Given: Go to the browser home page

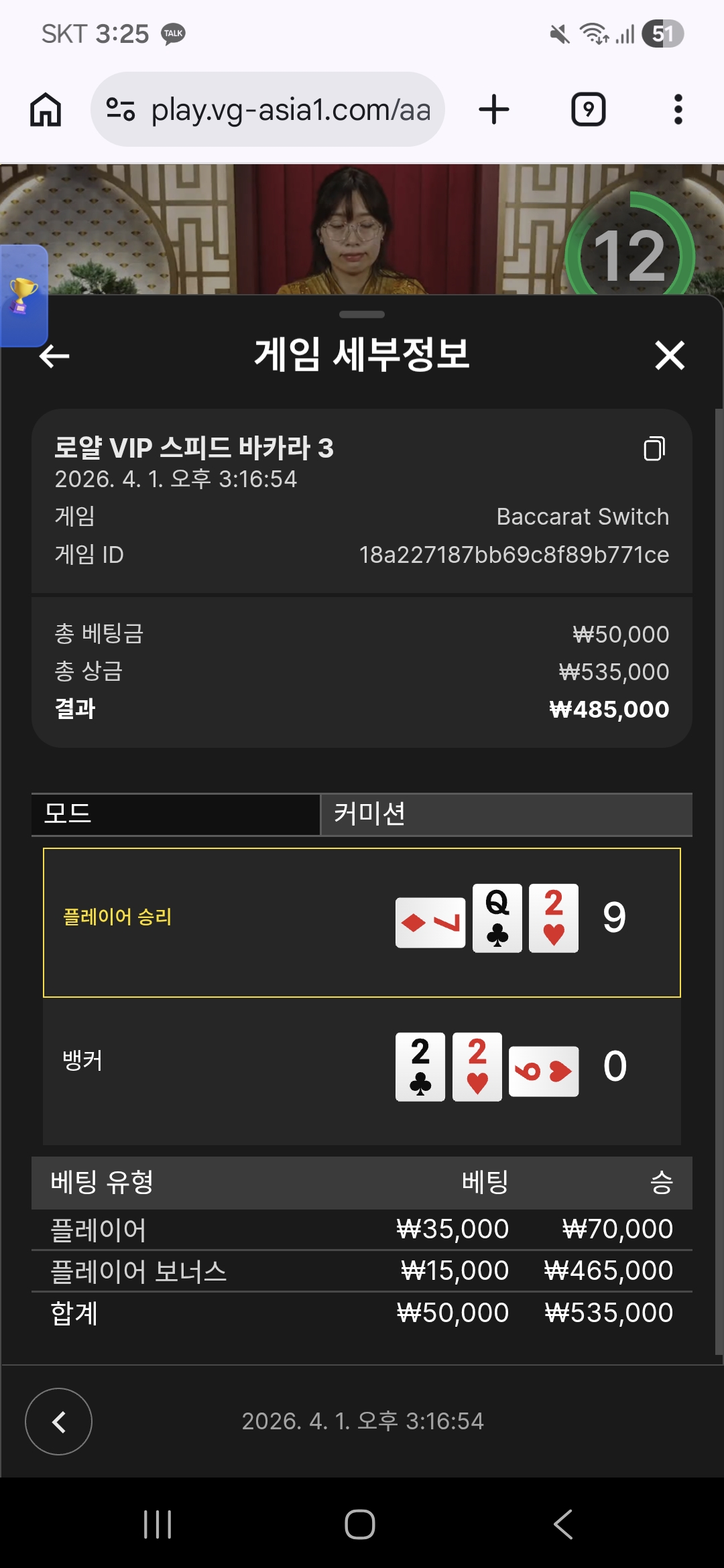Looking at the screenshot, I should point(46,109).
